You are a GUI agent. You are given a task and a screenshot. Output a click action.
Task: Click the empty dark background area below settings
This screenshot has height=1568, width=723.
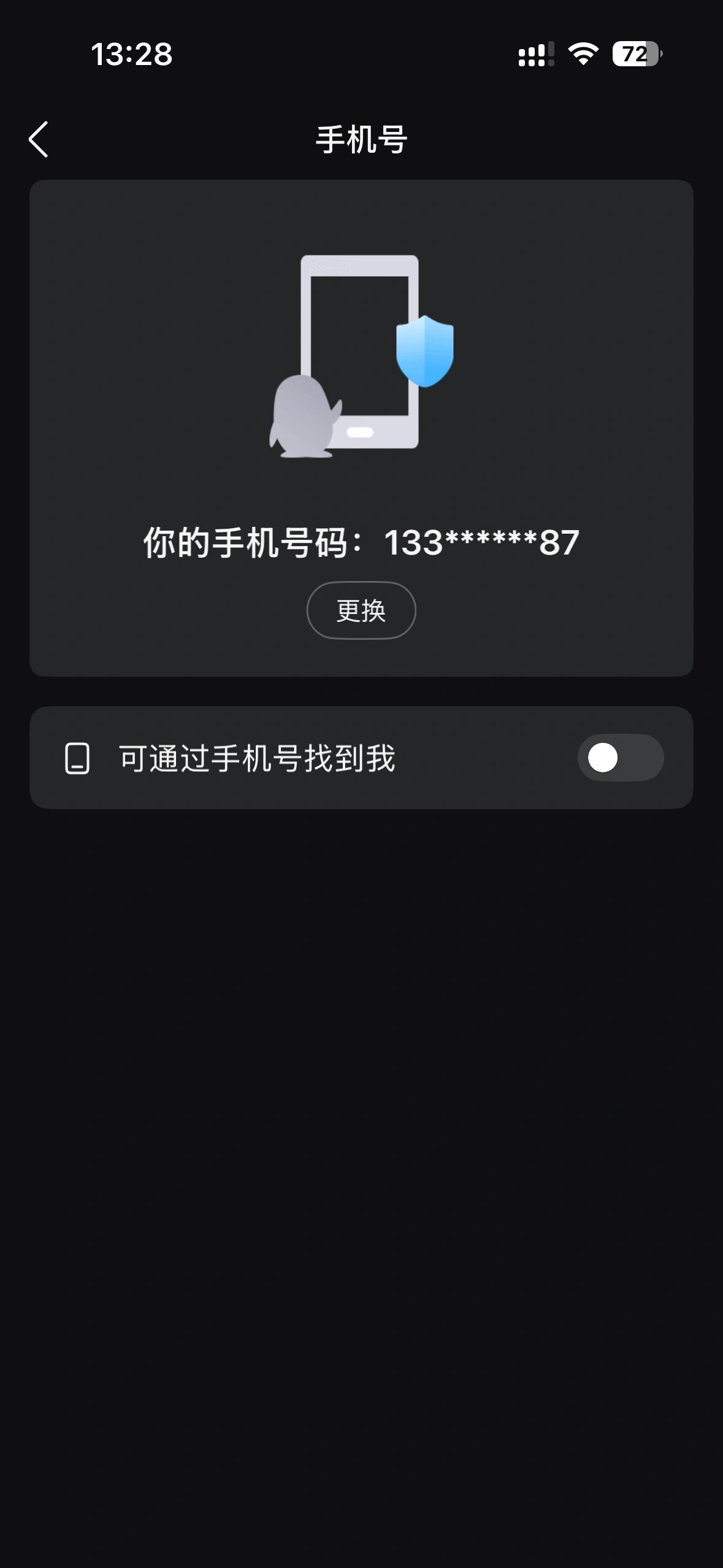(x=361, y=1104)
